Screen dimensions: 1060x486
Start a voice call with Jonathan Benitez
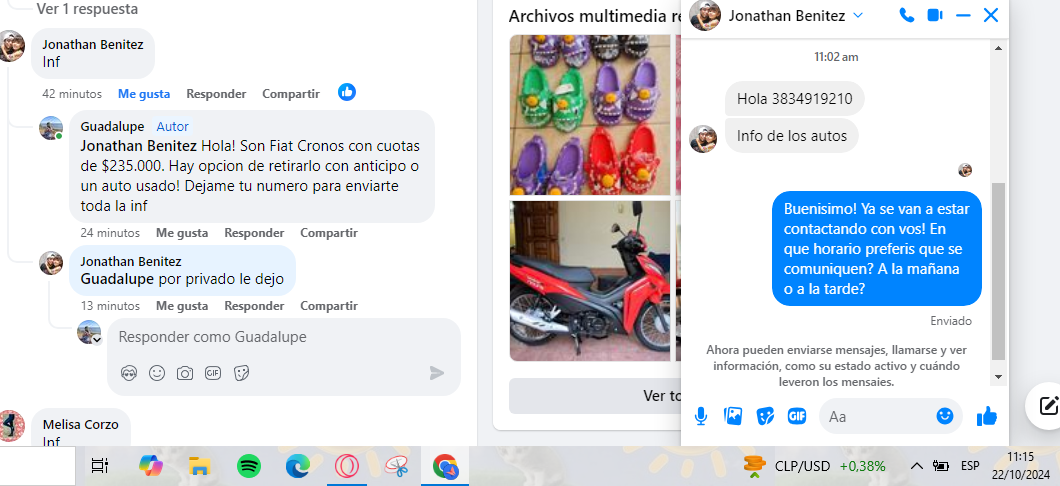(906, 15)
